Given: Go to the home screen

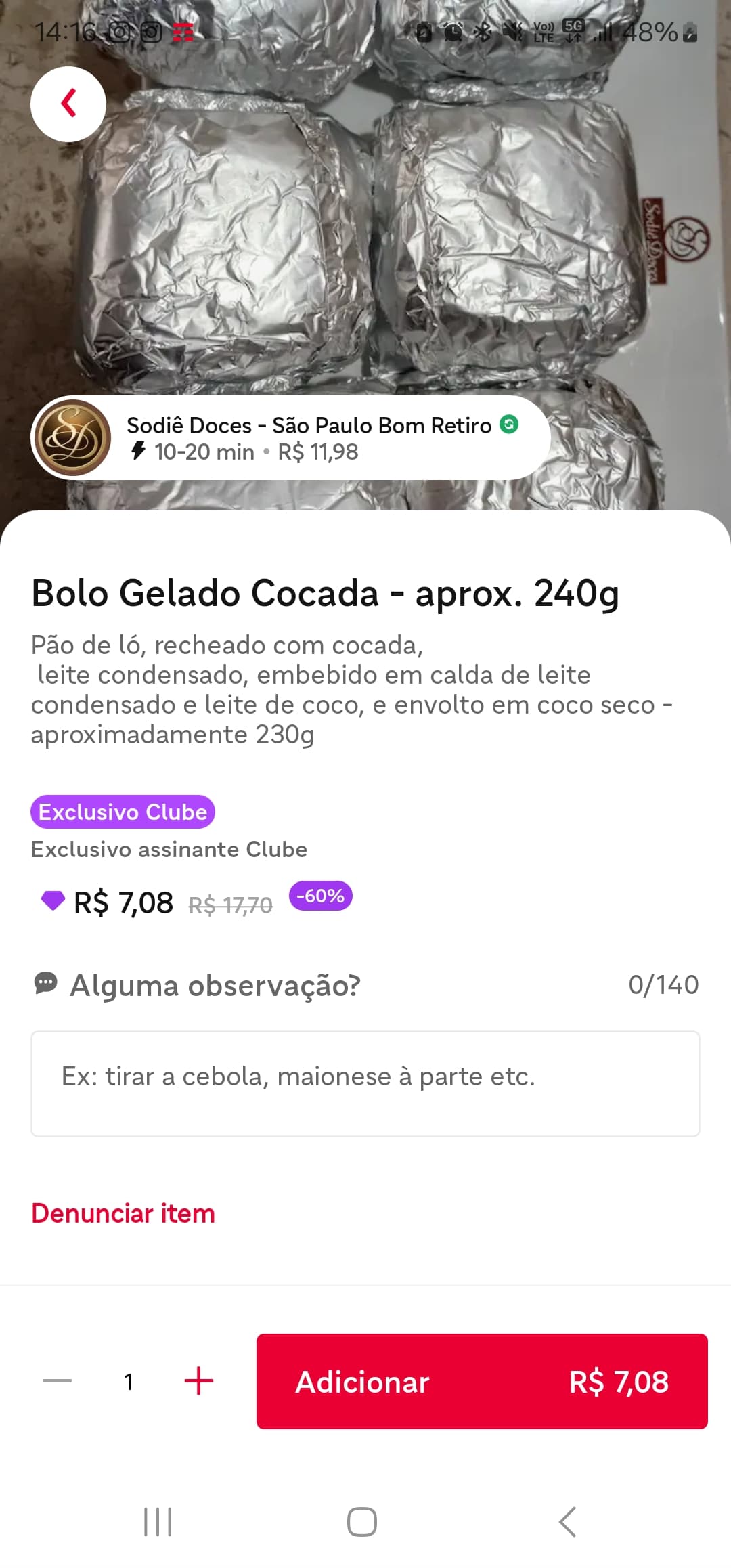Looking at the screenshot, I should pos(362,1522).
